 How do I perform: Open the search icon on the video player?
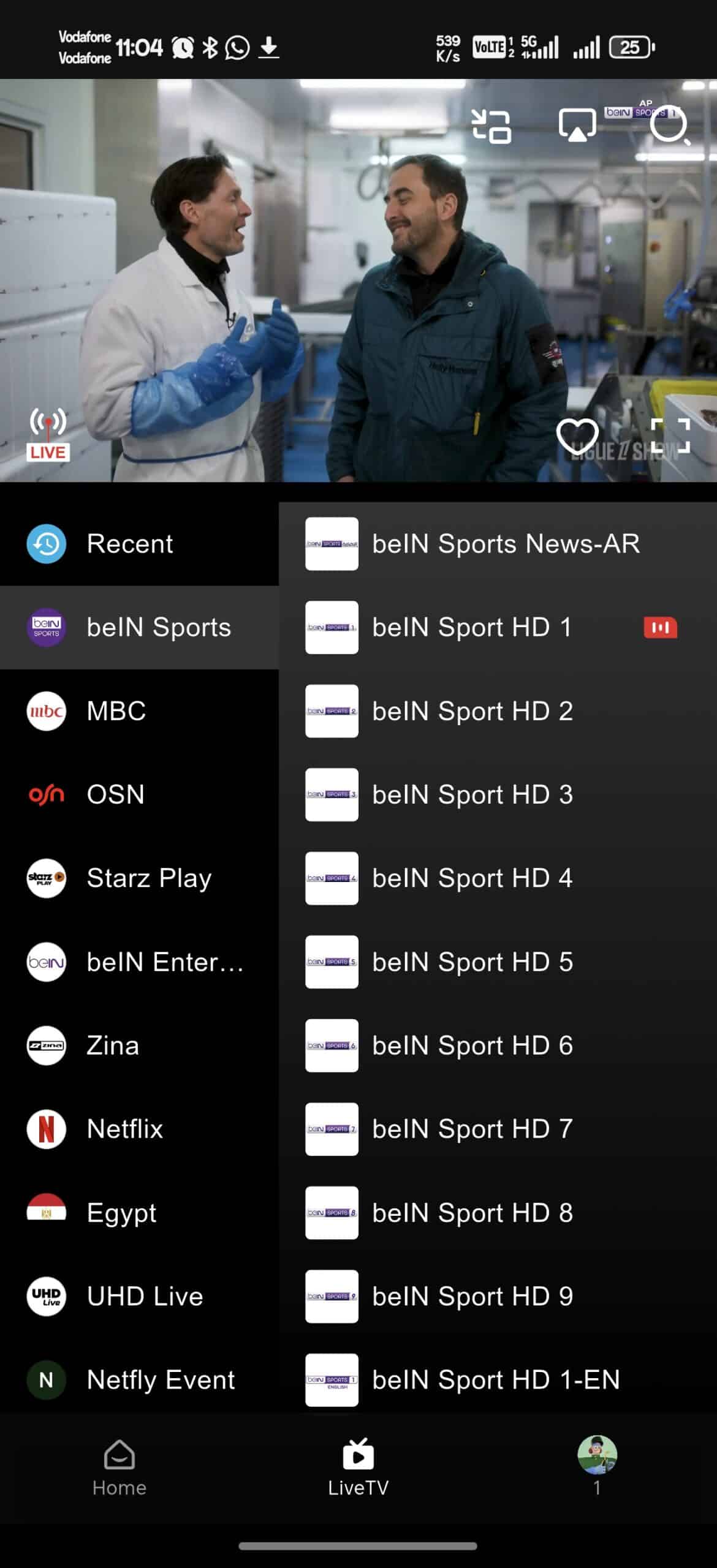point(669,127)
